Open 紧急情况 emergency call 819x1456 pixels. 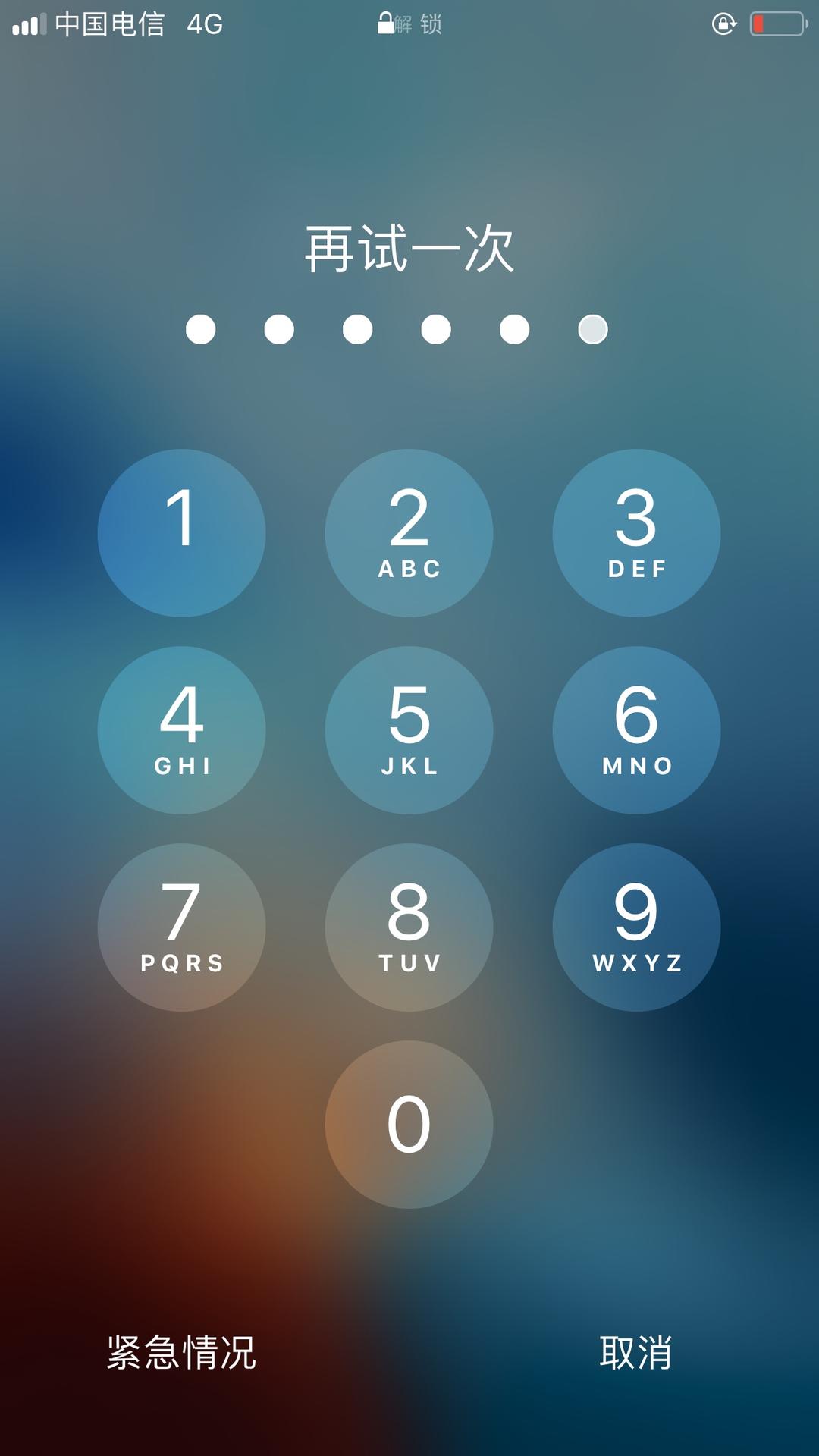181,1352
